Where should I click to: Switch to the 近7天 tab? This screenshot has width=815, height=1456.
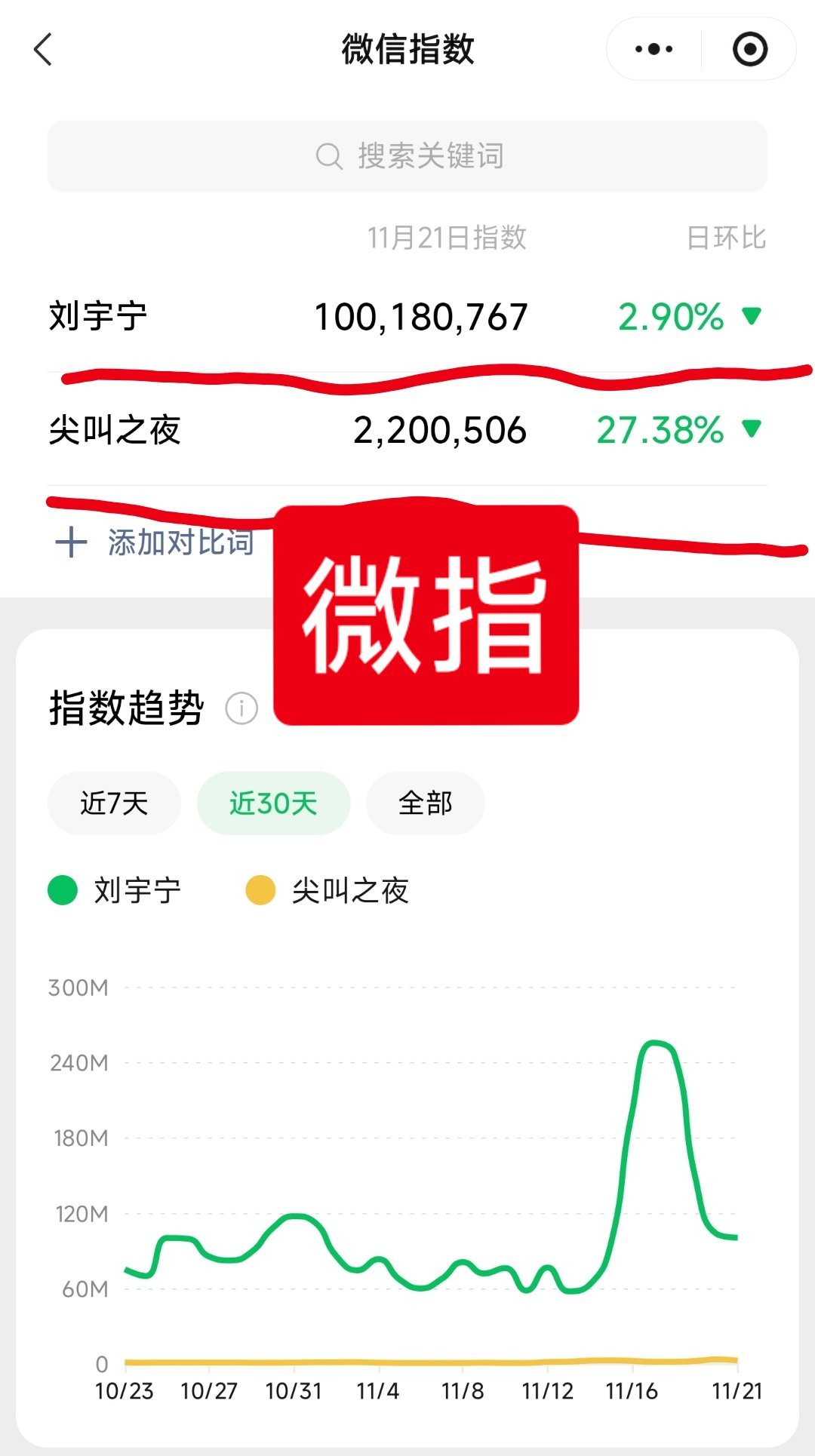coord(114,803)
